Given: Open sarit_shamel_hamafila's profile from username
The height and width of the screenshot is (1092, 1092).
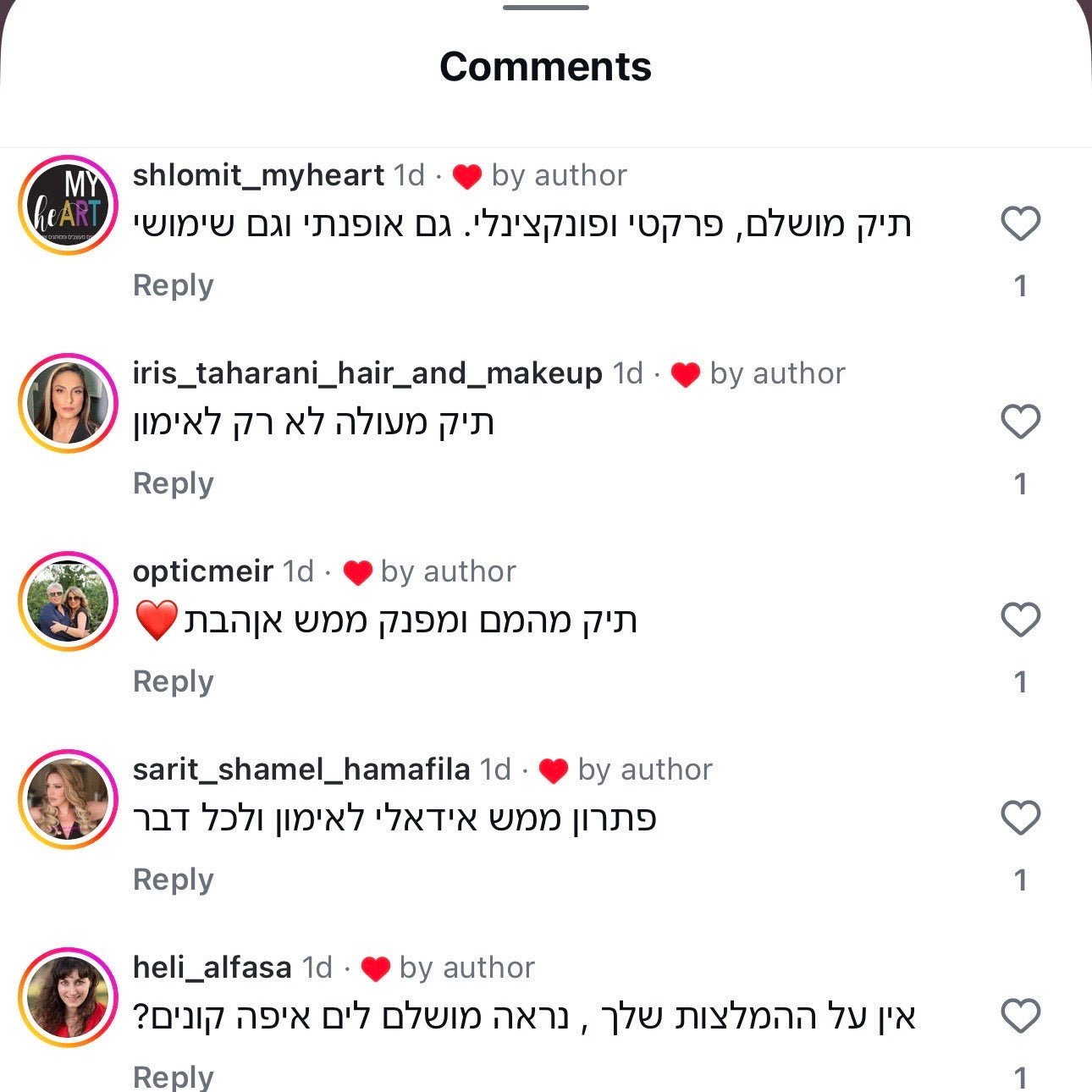Looking at the screenshot, I should [x=301, y=769].
